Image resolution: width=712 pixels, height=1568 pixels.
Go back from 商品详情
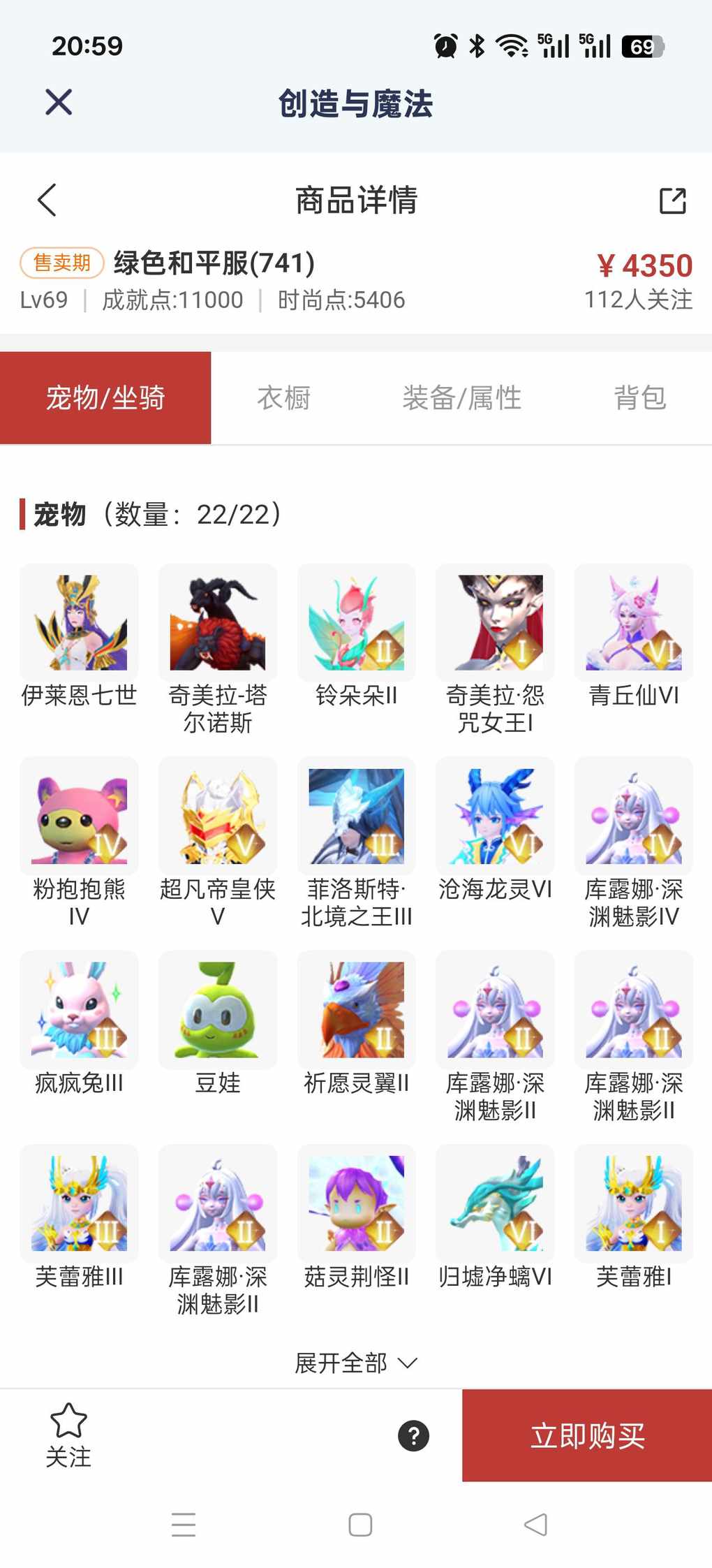tap(47, 200)
